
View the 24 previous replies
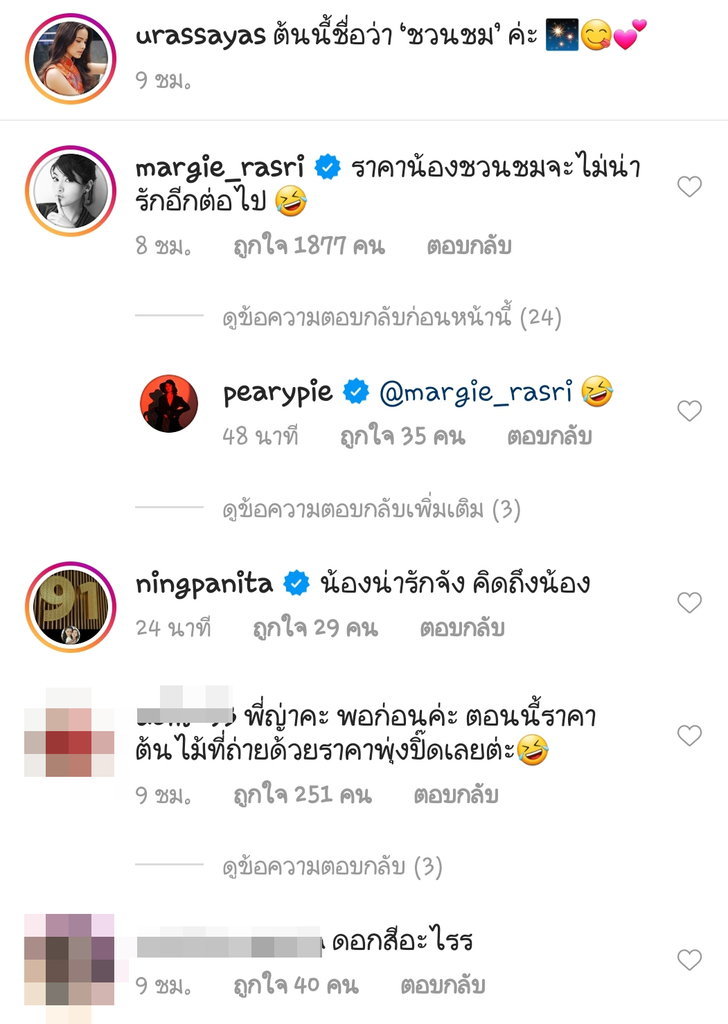pos(391,319)
